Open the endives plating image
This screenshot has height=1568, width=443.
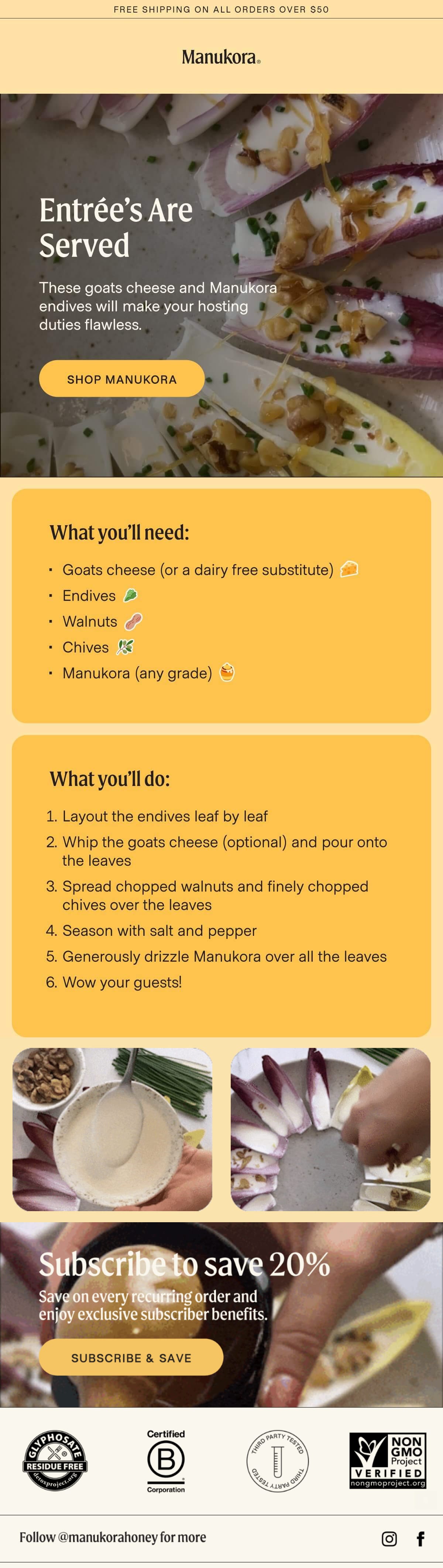(330, 1128)
